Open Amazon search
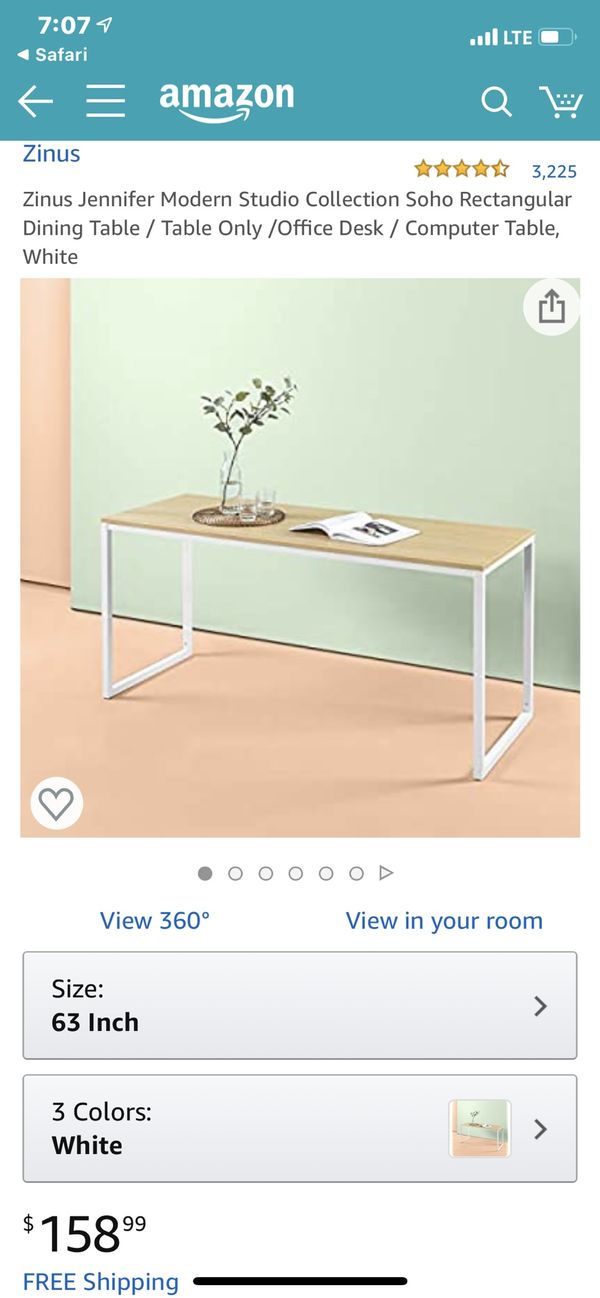 tap(496, 101)
